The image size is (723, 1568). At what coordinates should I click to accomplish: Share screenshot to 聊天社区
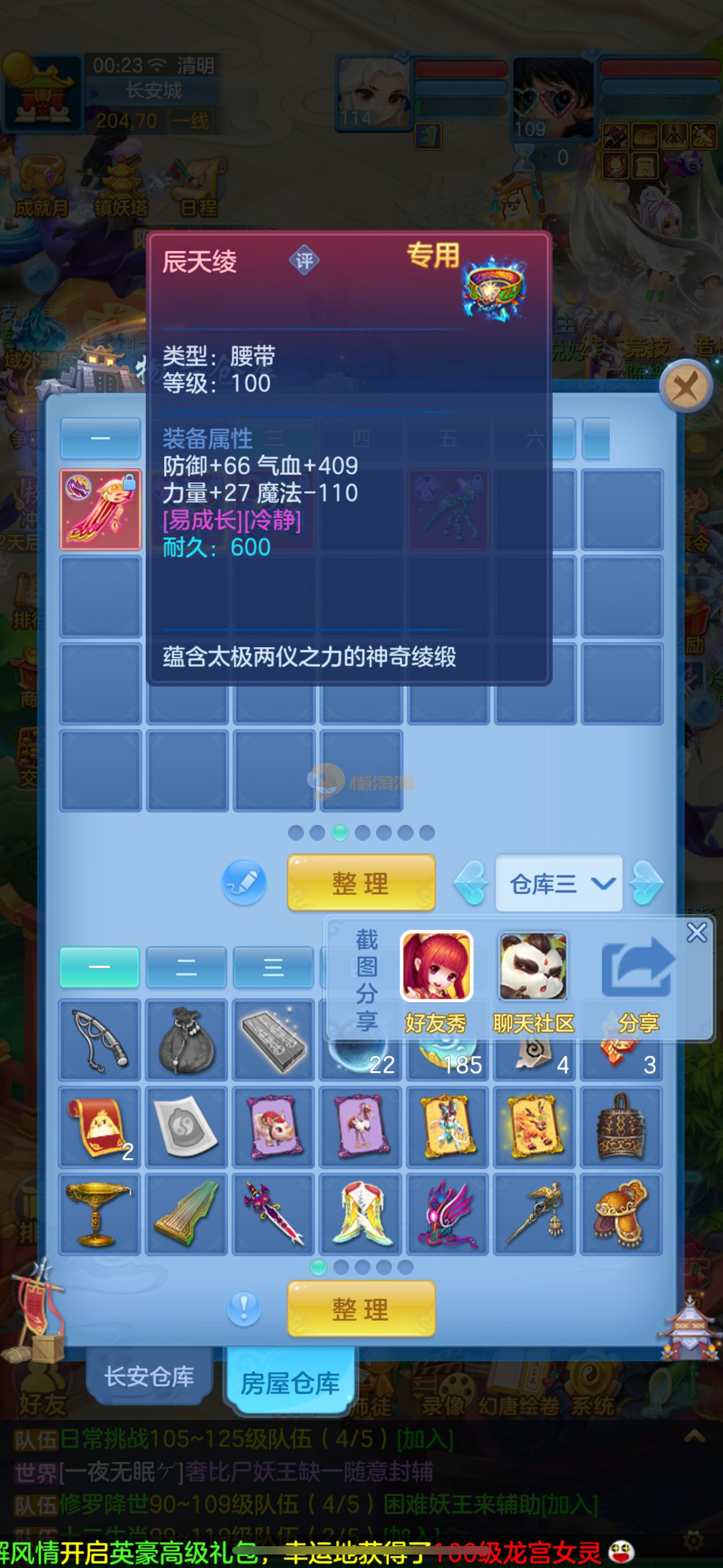tap(533, 967)
